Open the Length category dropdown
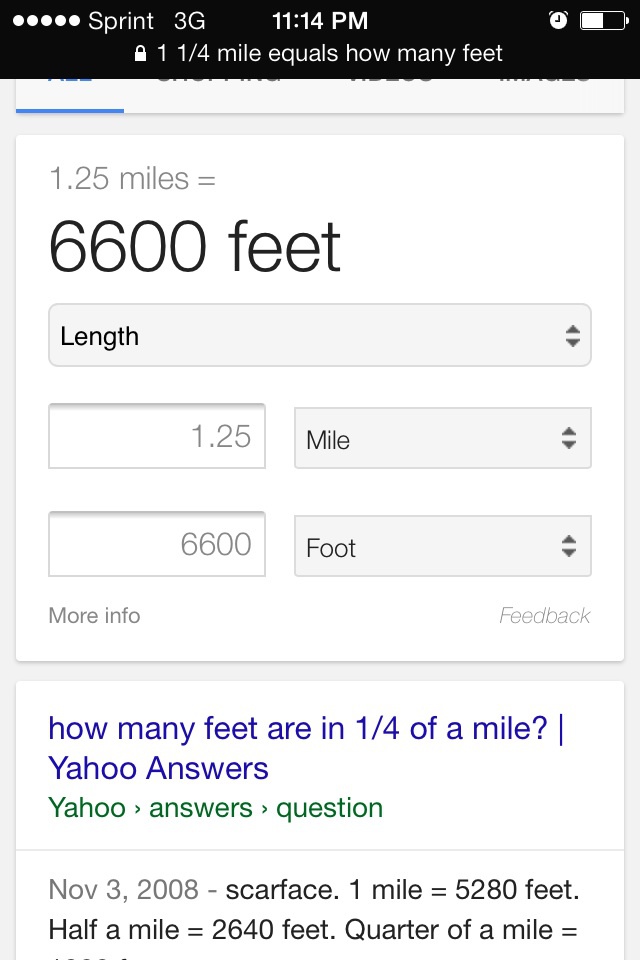This screenshot has width=640, height=960. pos(320,336)
